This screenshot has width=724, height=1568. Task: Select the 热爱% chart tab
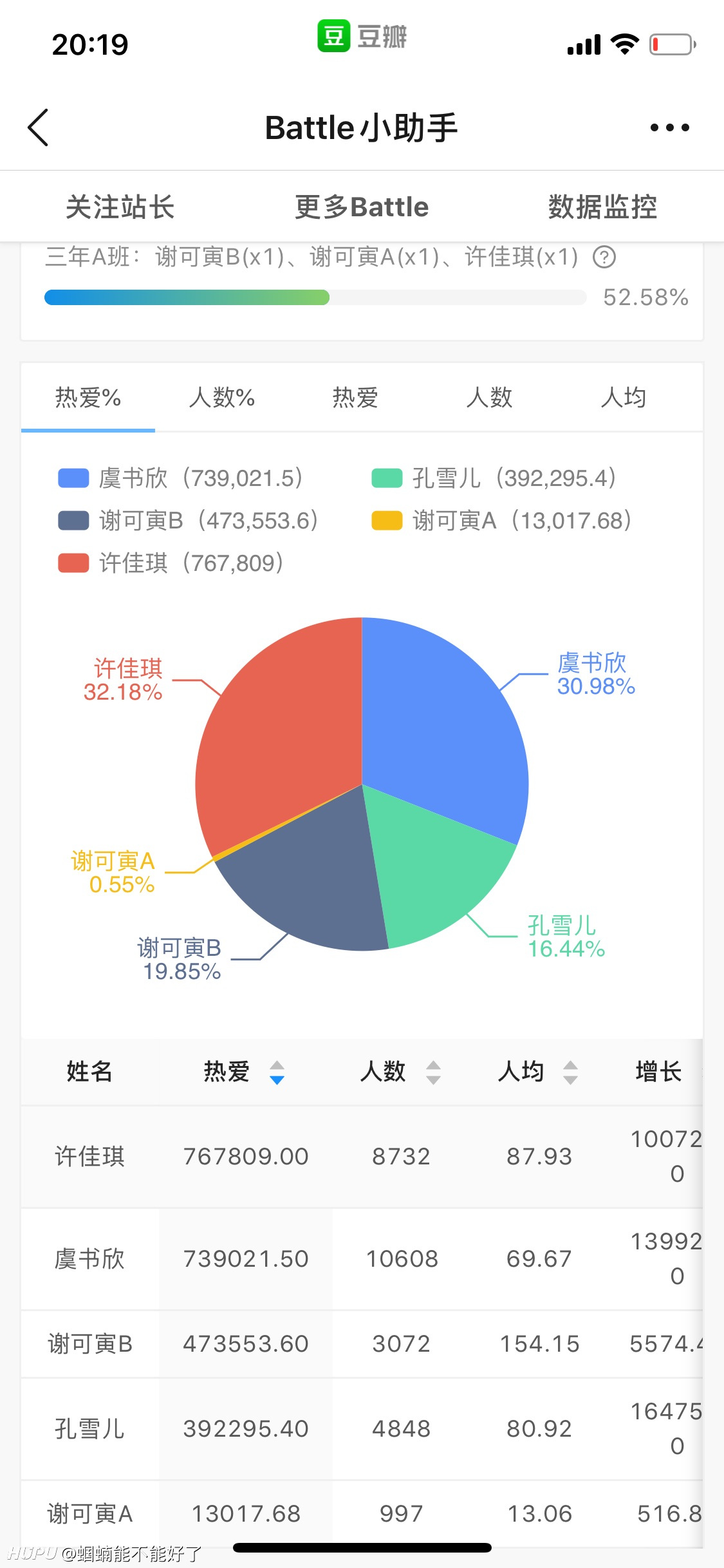point(88,397)
